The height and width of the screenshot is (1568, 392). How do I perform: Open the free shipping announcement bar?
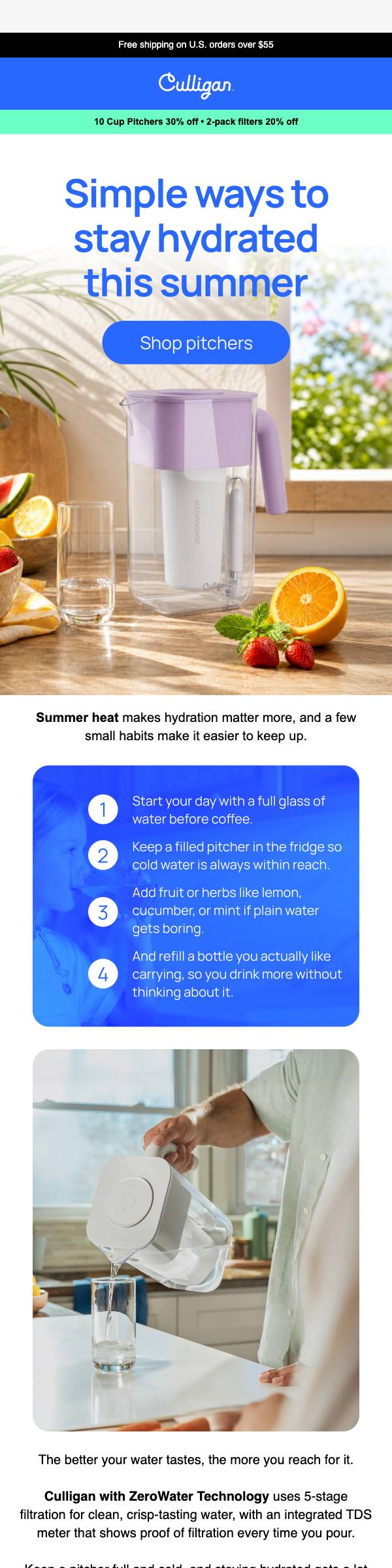pos(196,44)
